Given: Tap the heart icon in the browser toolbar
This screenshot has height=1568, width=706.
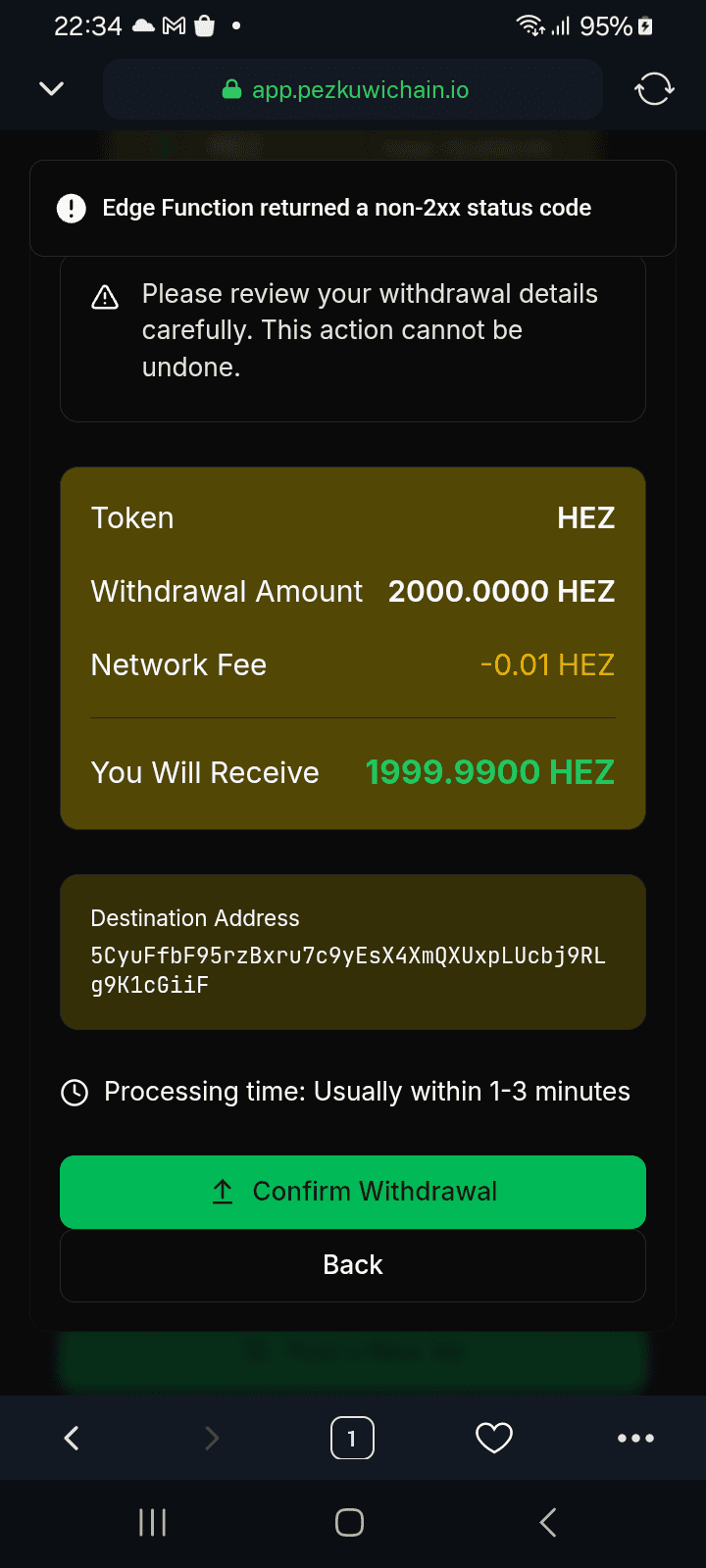Looking at the screenshot, I should click(x=494, y=1438).
